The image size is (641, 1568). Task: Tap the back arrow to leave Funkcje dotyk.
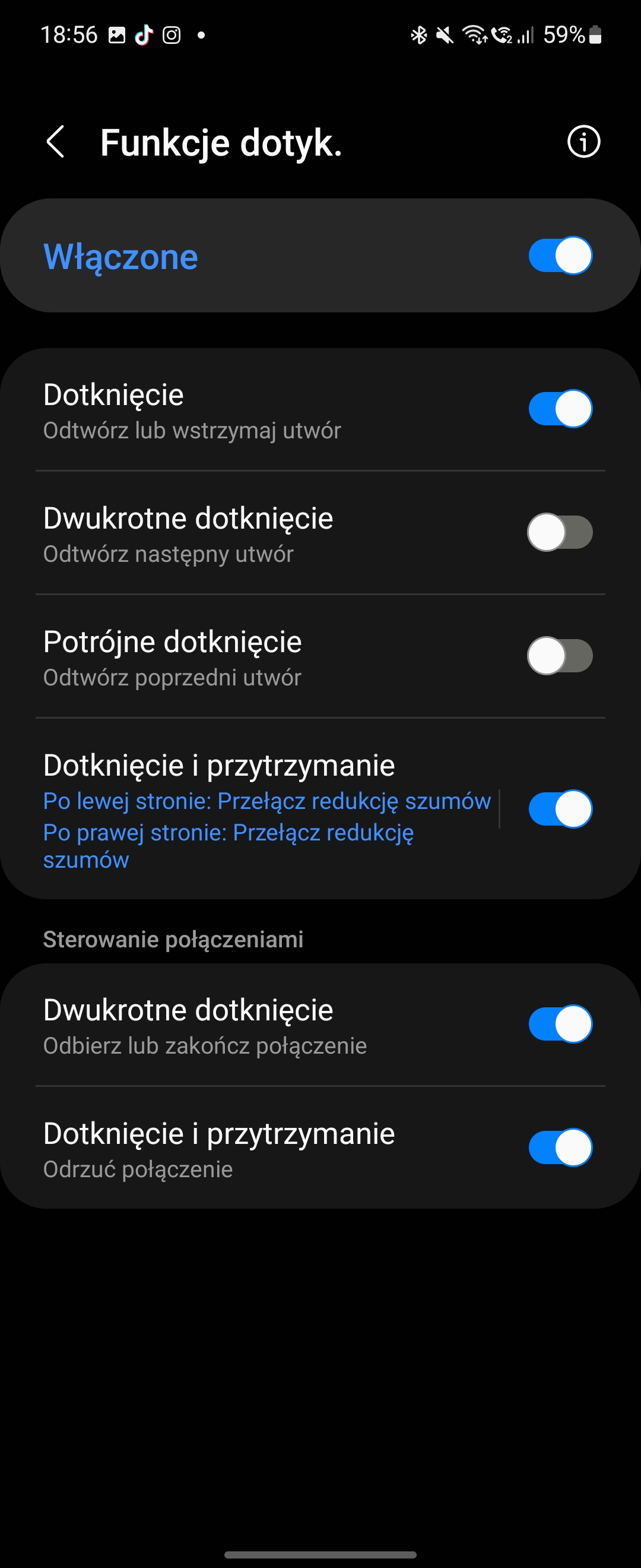(56, 142)
